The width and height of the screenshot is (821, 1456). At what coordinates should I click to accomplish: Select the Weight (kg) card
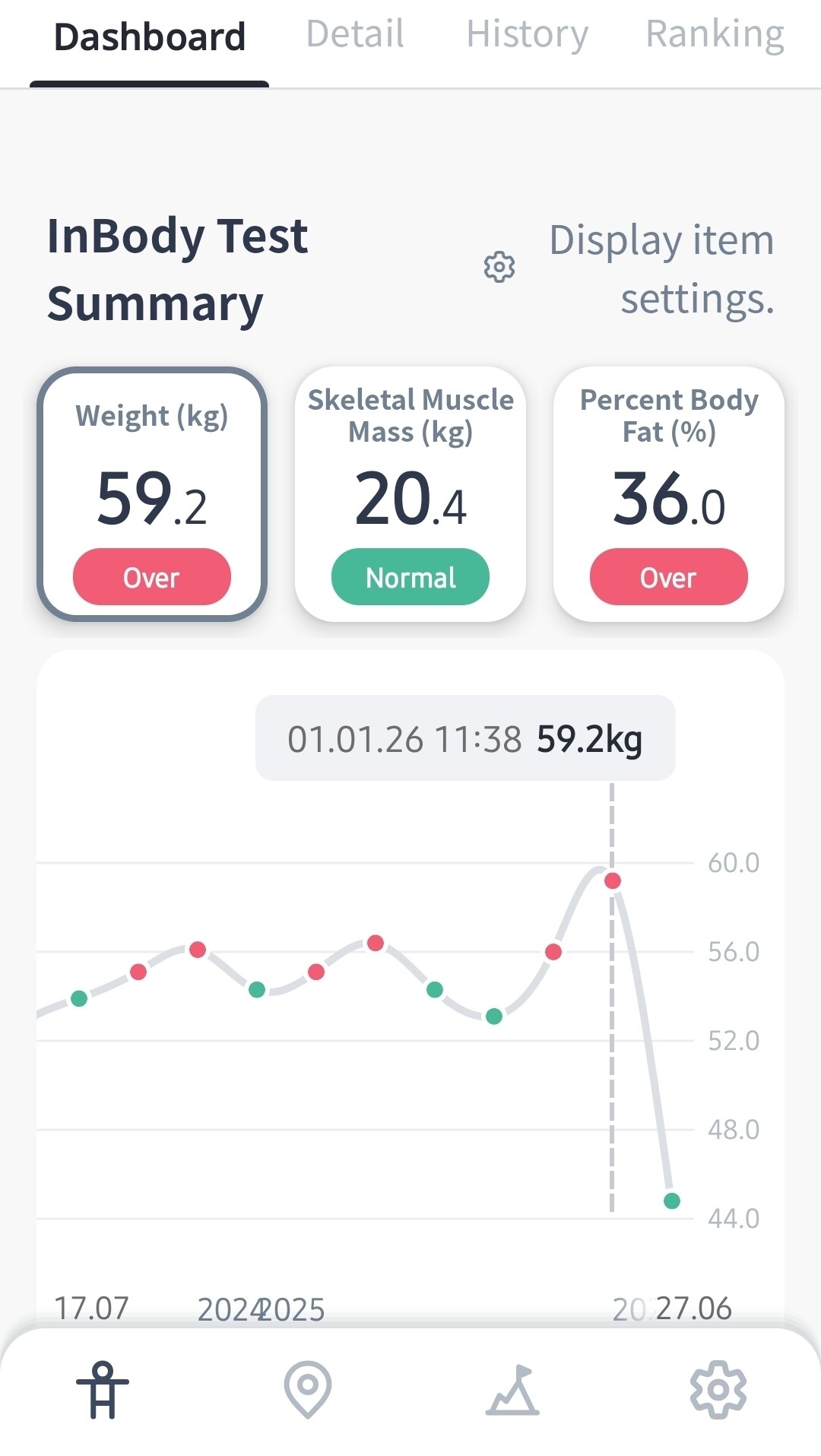152,494
